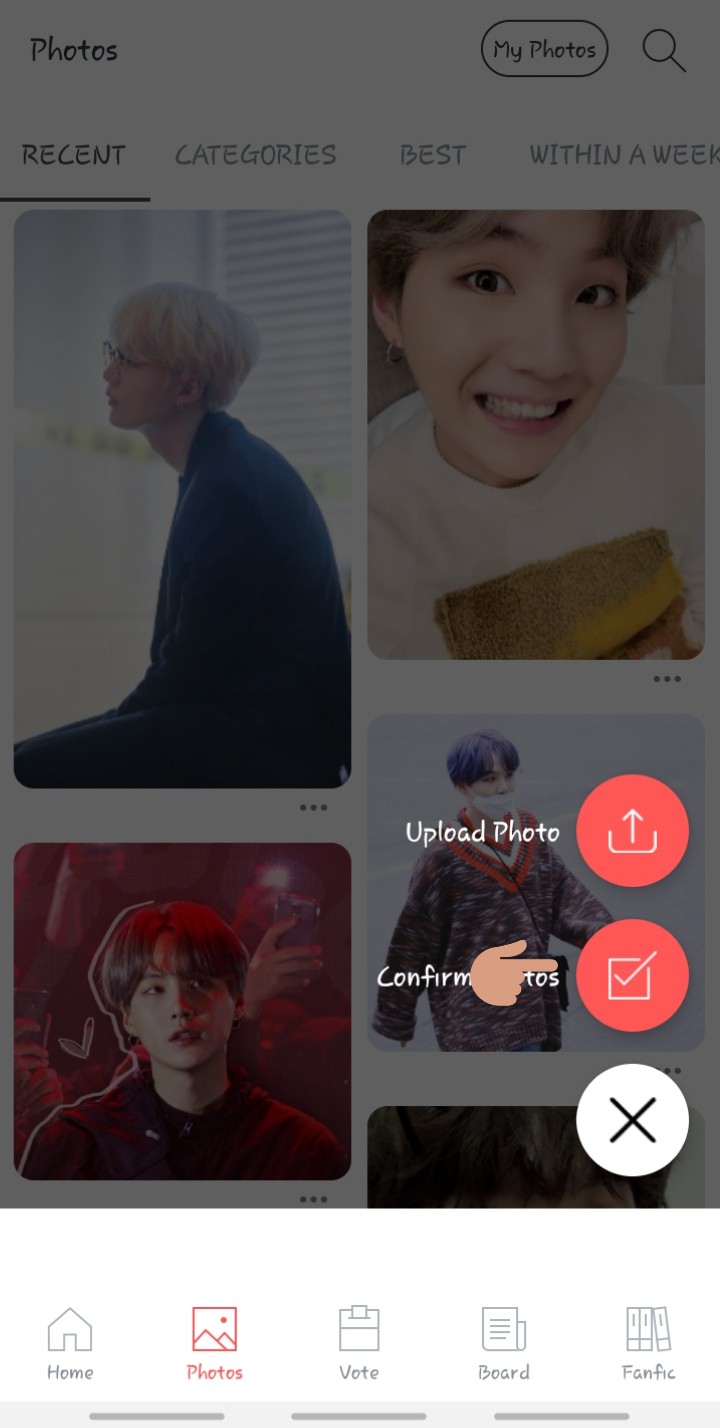Screen dimensions: 720x1428
Task: Open the Board tab
Action: pyautogui.click(x=503, y=1343)
